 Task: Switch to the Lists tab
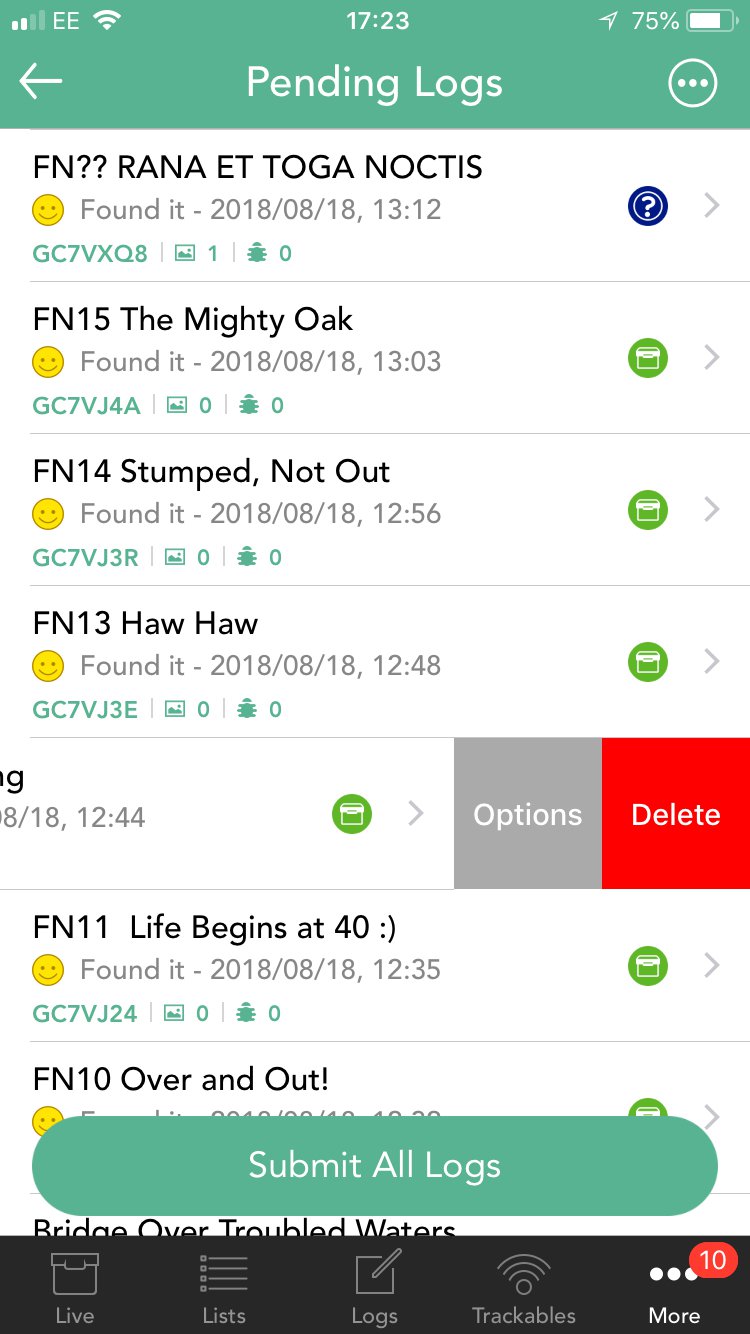click(224, 1287)
